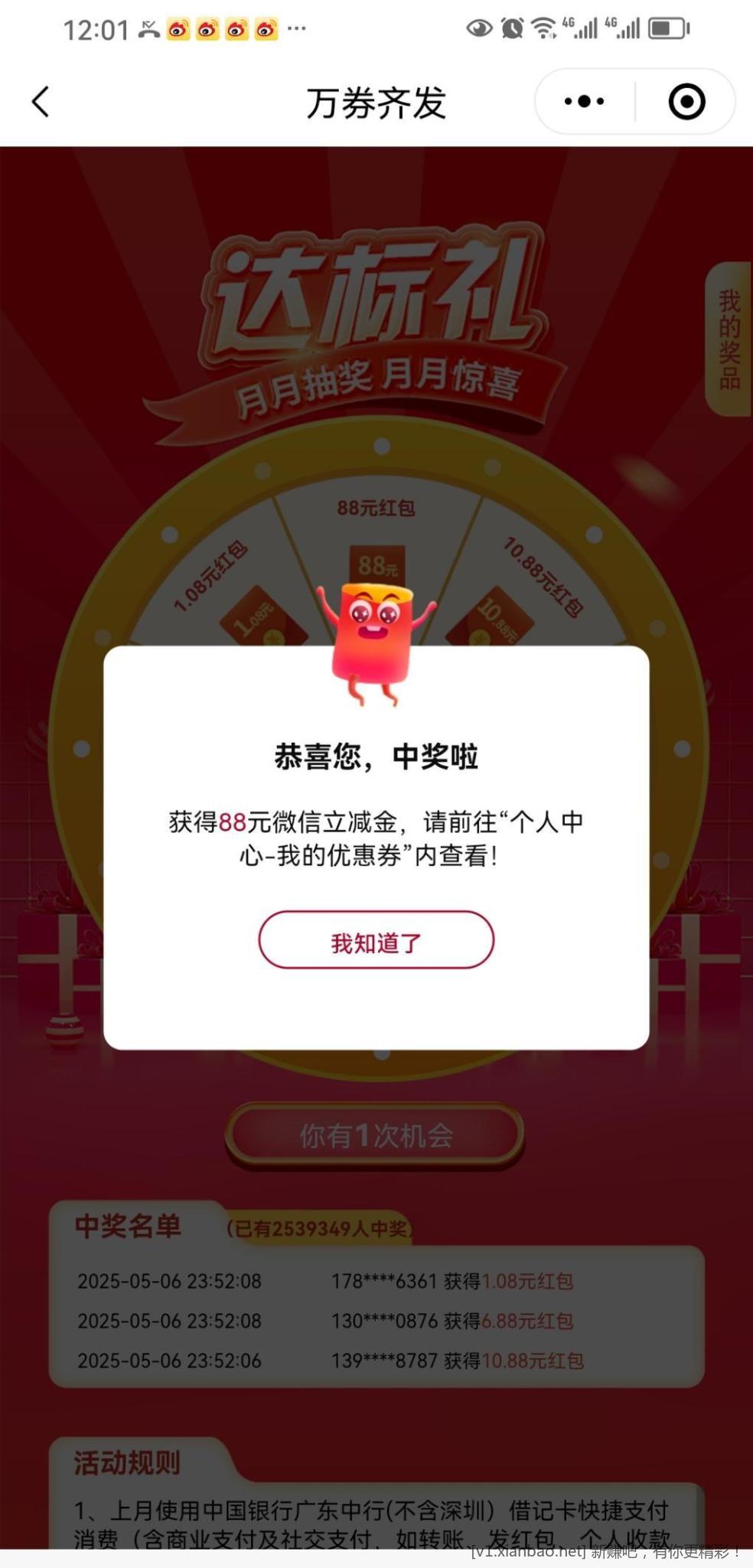Go back from 万券齐发 page
The width and height of the screenshot is (753, 1568).
point(41,101)
